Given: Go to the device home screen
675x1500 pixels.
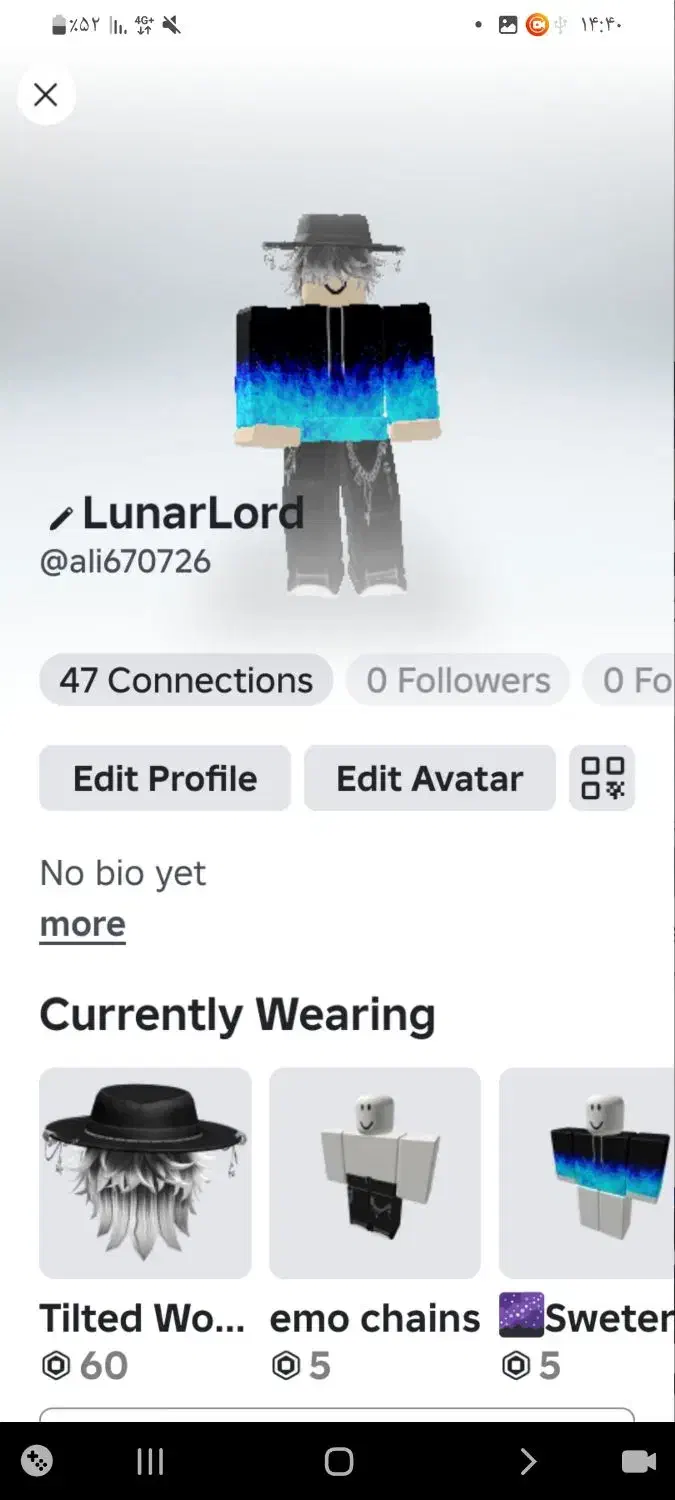Looking at the screenshot, I should pyautogui.click(x=339, y=1461).
